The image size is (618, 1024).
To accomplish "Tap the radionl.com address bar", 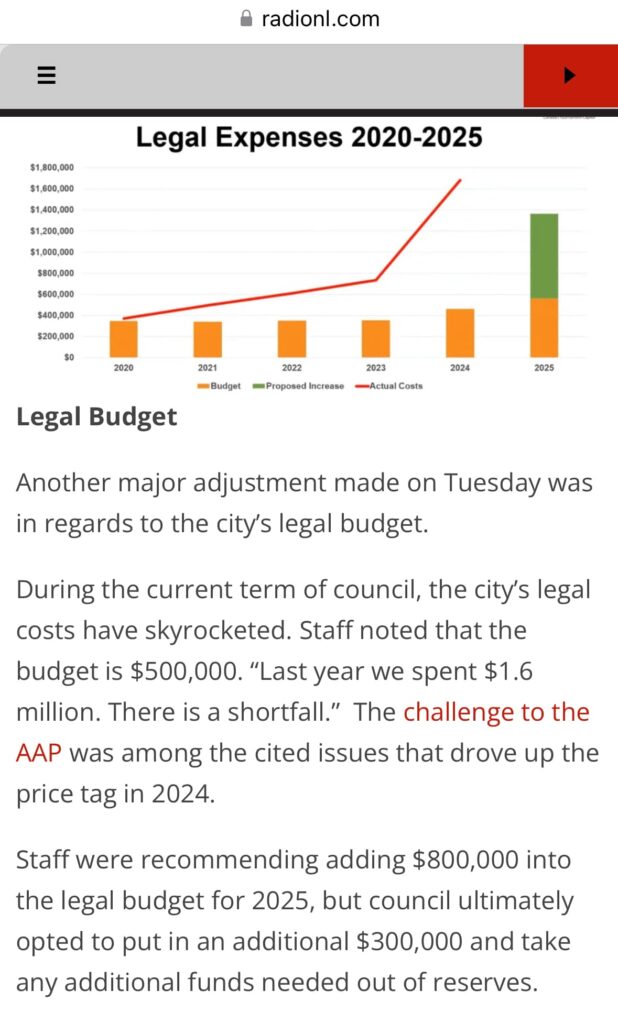I will (309, 19).
